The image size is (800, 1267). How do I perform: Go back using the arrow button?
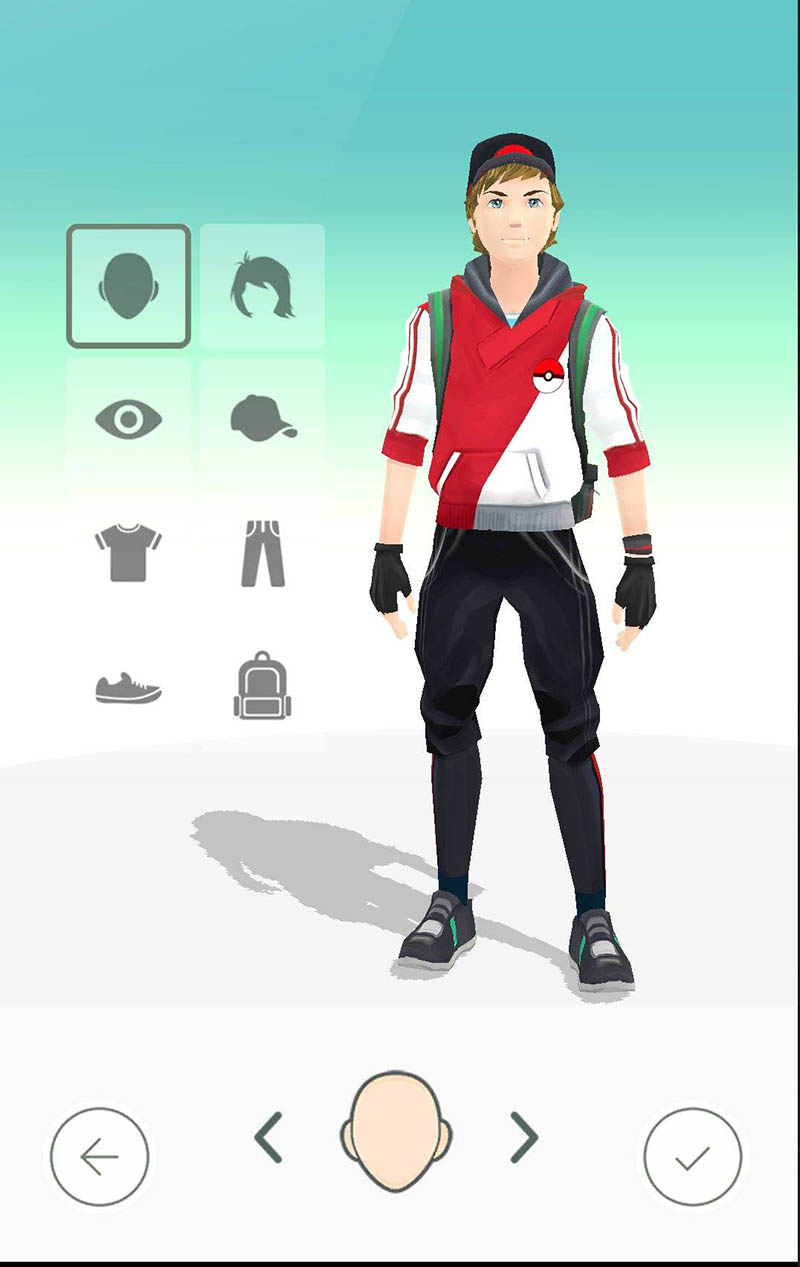tap(99, 1157)
